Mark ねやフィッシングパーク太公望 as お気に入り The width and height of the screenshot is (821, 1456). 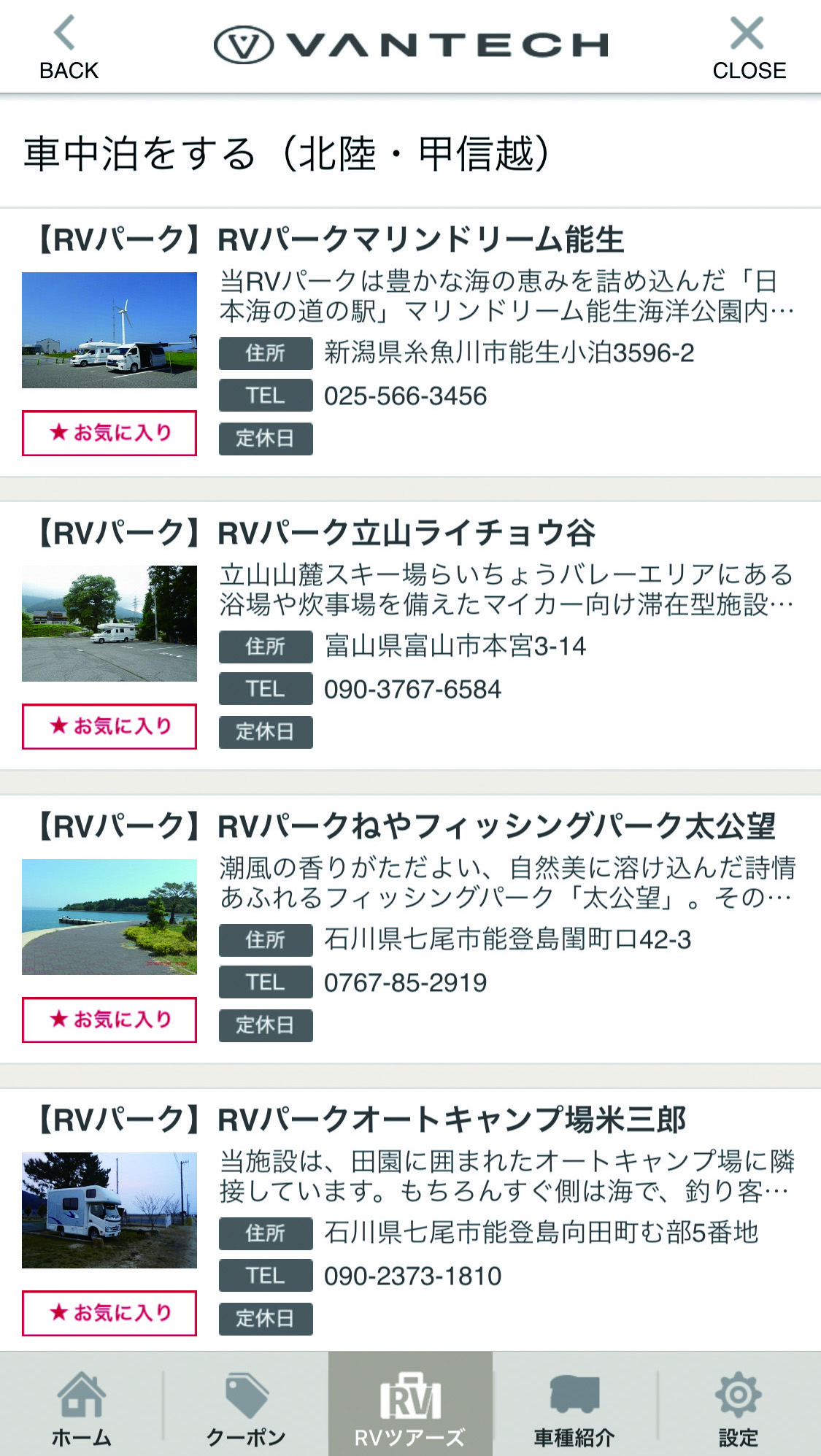pyautogui.click(x=109, y=1020)
